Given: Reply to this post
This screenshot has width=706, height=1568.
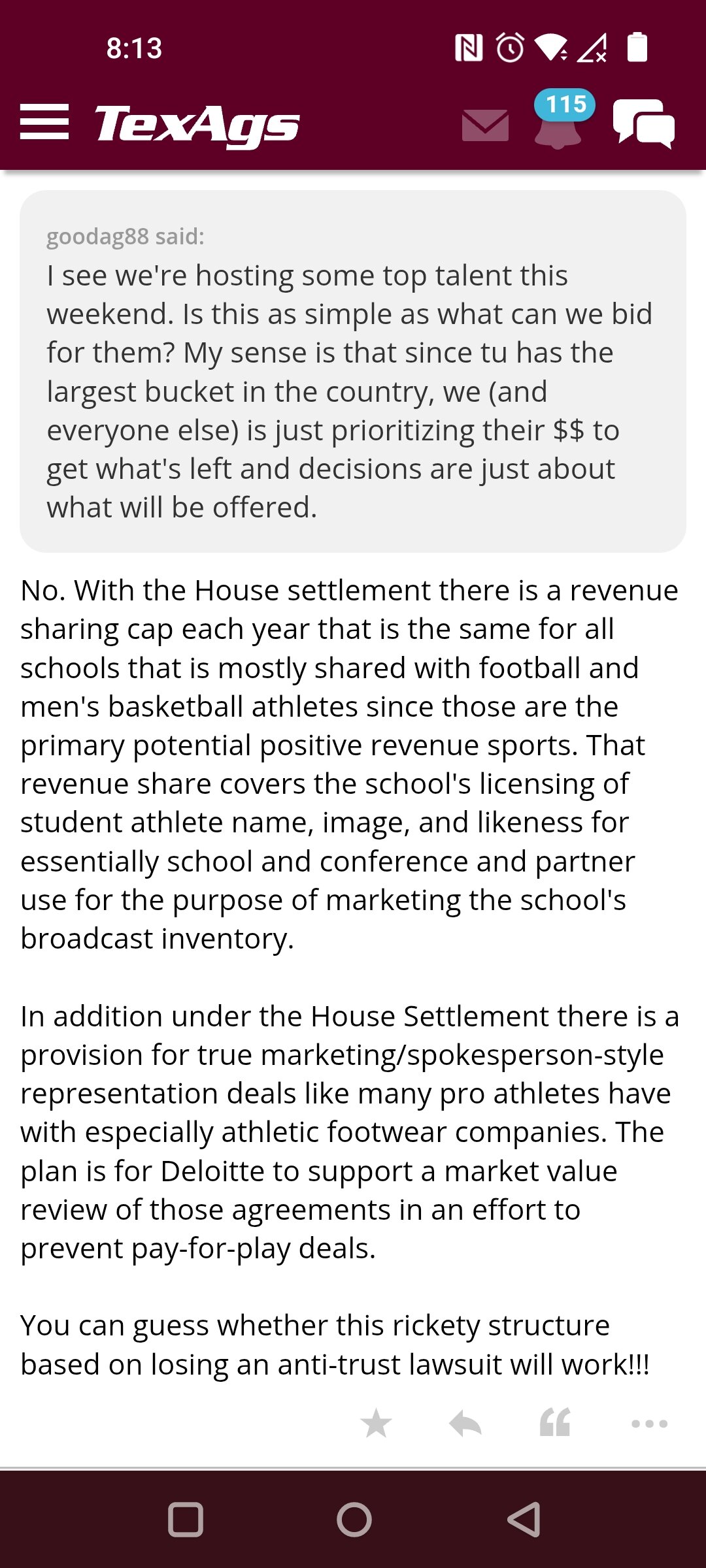Looking at the screenshot, I should point(465,1423).
